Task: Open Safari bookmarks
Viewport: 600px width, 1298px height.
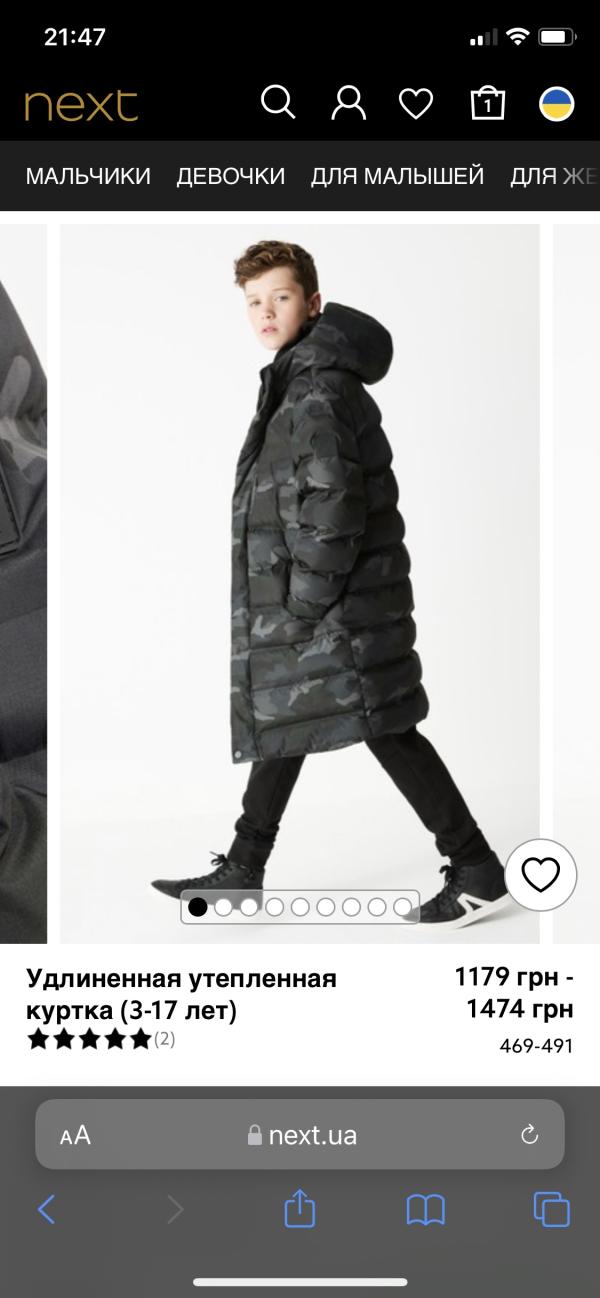Action: tap(426, 1210)
